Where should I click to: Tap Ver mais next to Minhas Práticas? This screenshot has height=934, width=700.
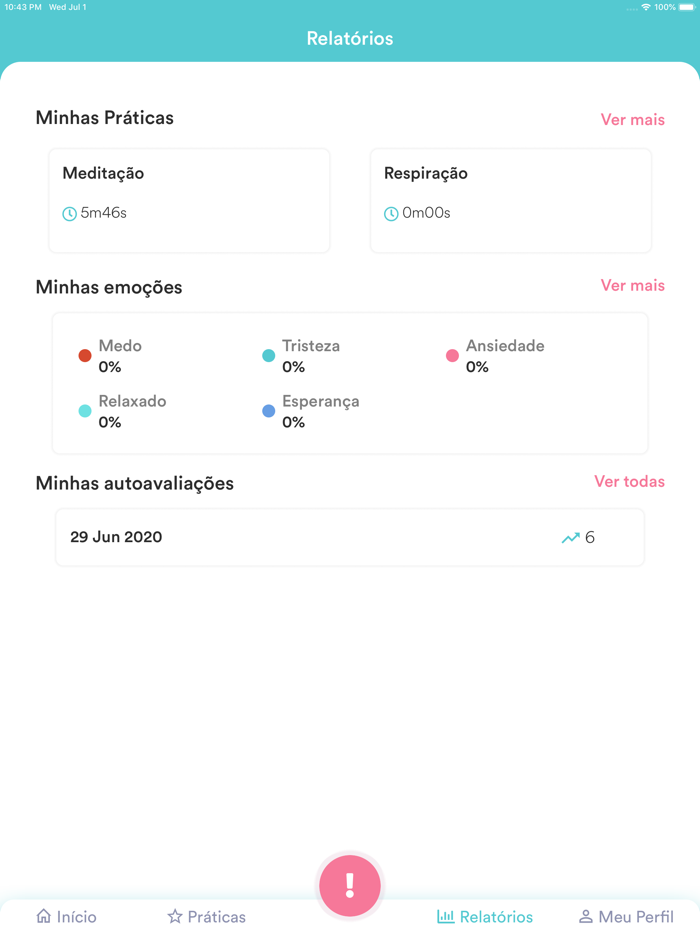tap(632, 120)
